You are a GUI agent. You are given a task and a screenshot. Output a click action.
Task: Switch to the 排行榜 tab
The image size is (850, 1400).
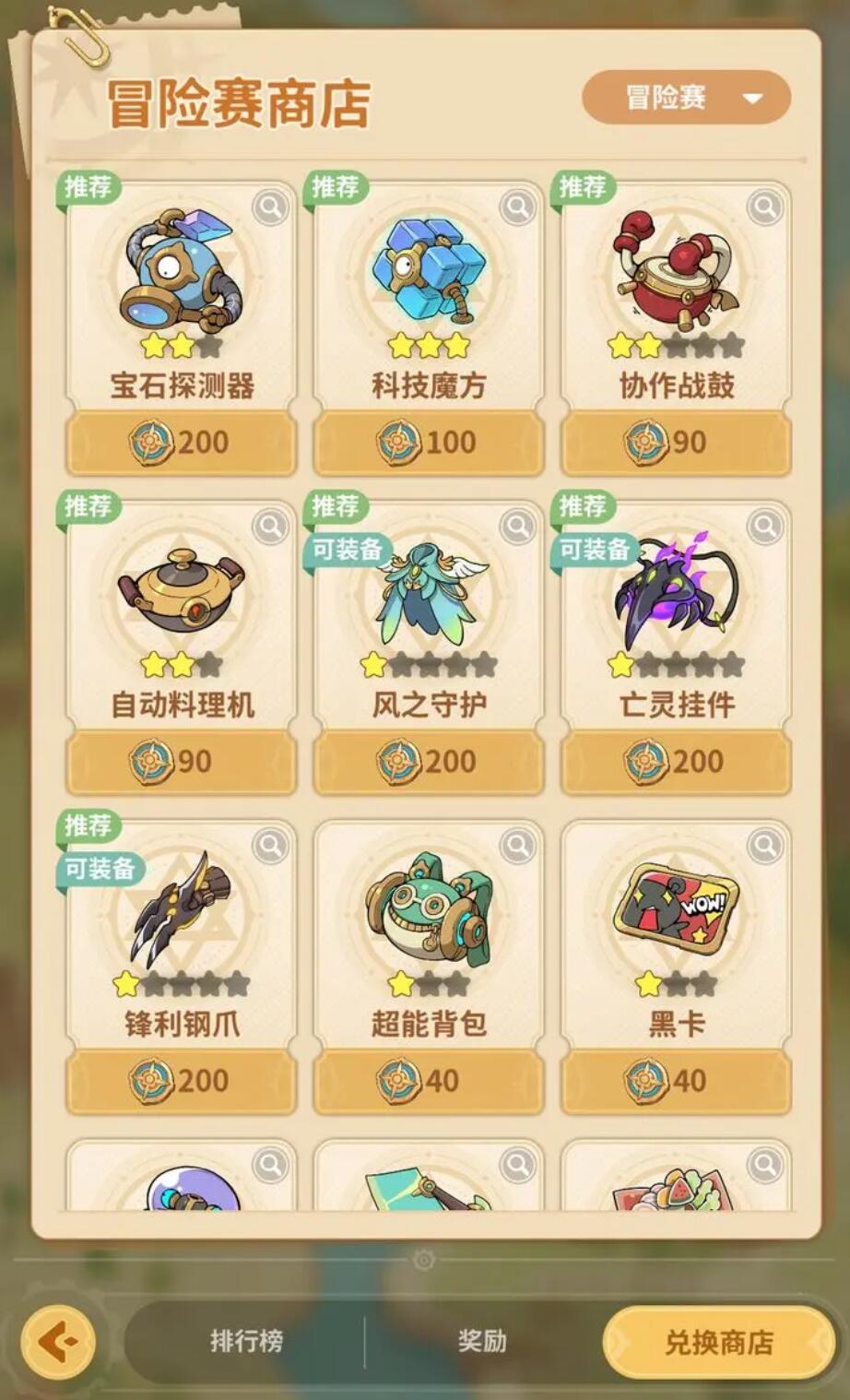click(x=246, y=1341)
